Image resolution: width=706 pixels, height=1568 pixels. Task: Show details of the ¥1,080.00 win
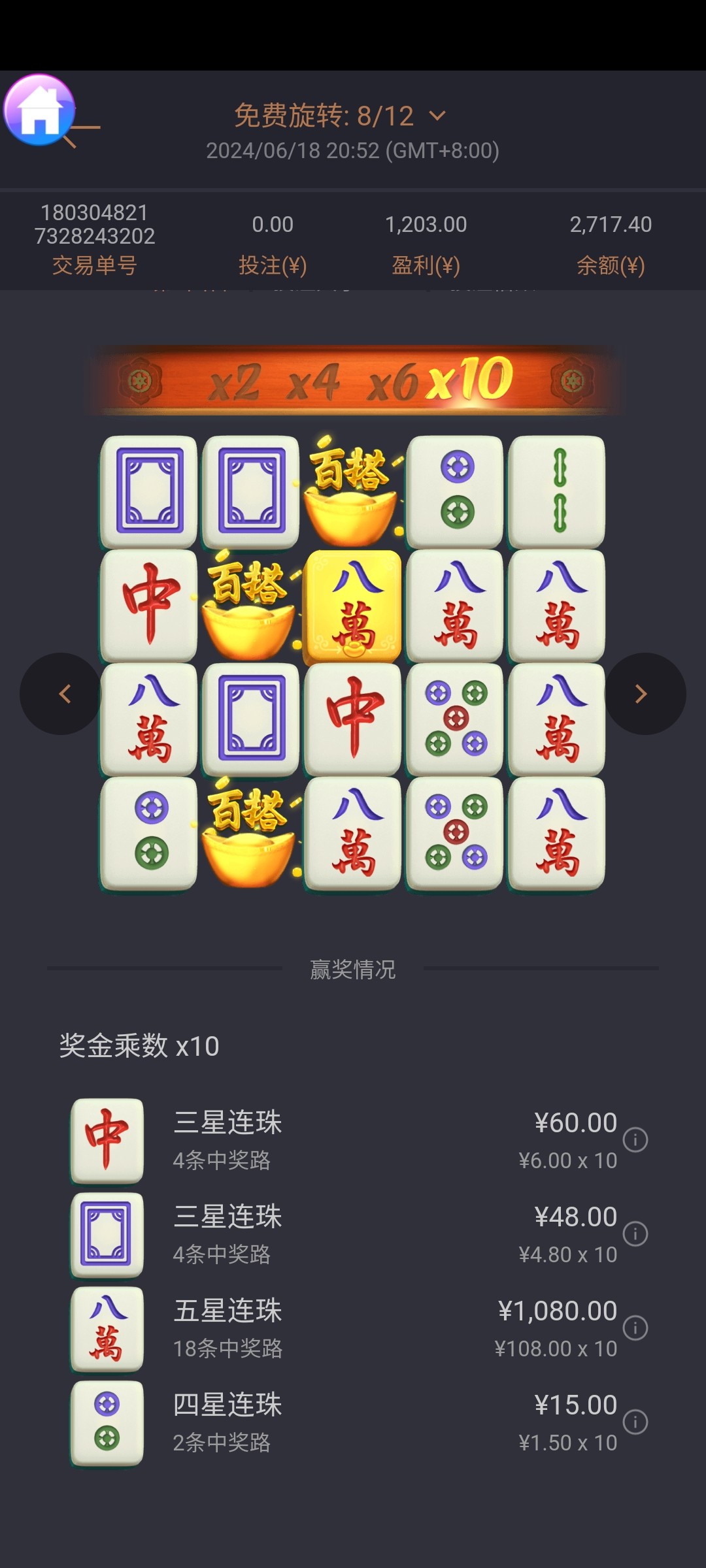coord(635,1328)
